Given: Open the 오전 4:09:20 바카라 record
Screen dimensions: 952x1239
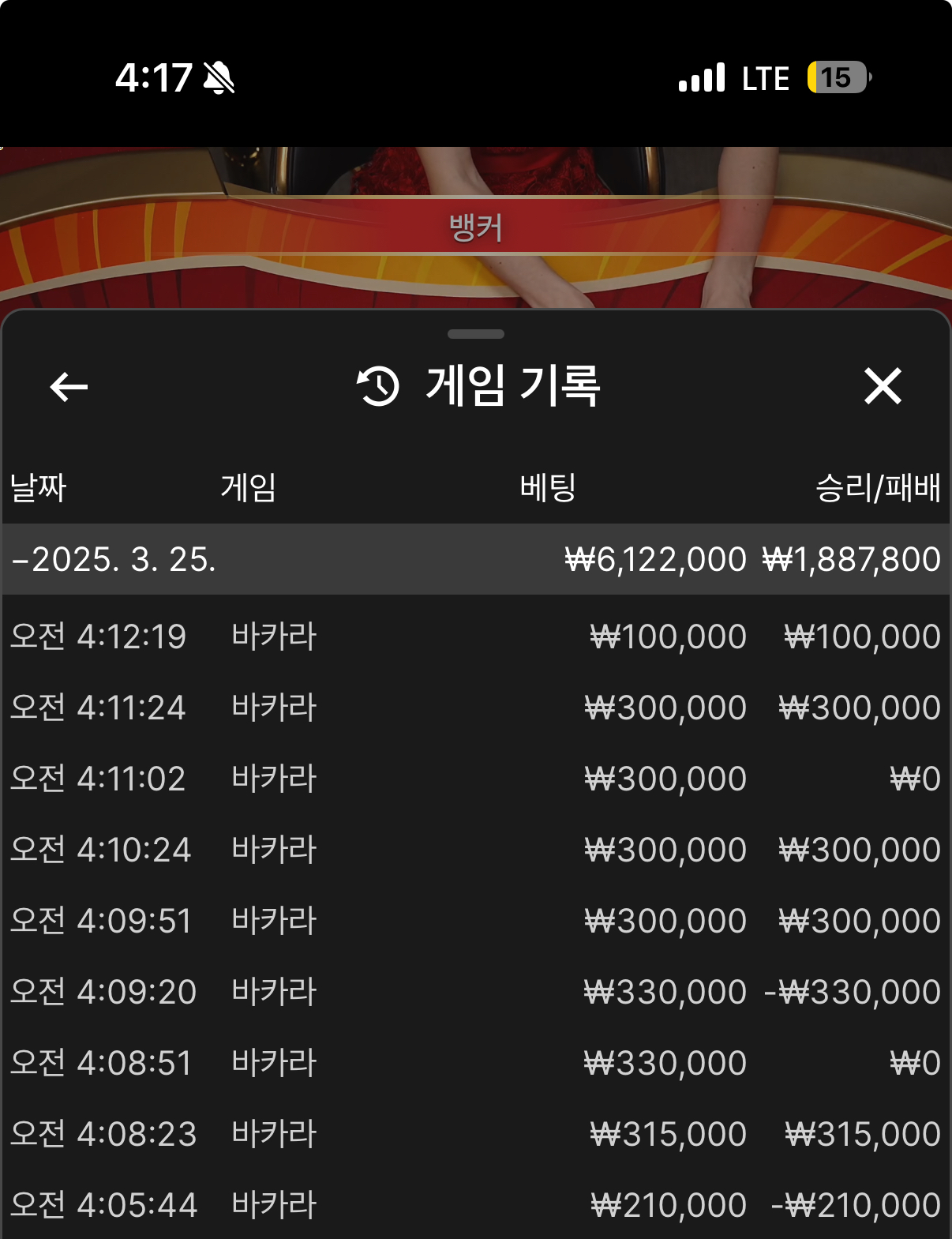Looking at the screenshot, I should [x=475, y=992].
